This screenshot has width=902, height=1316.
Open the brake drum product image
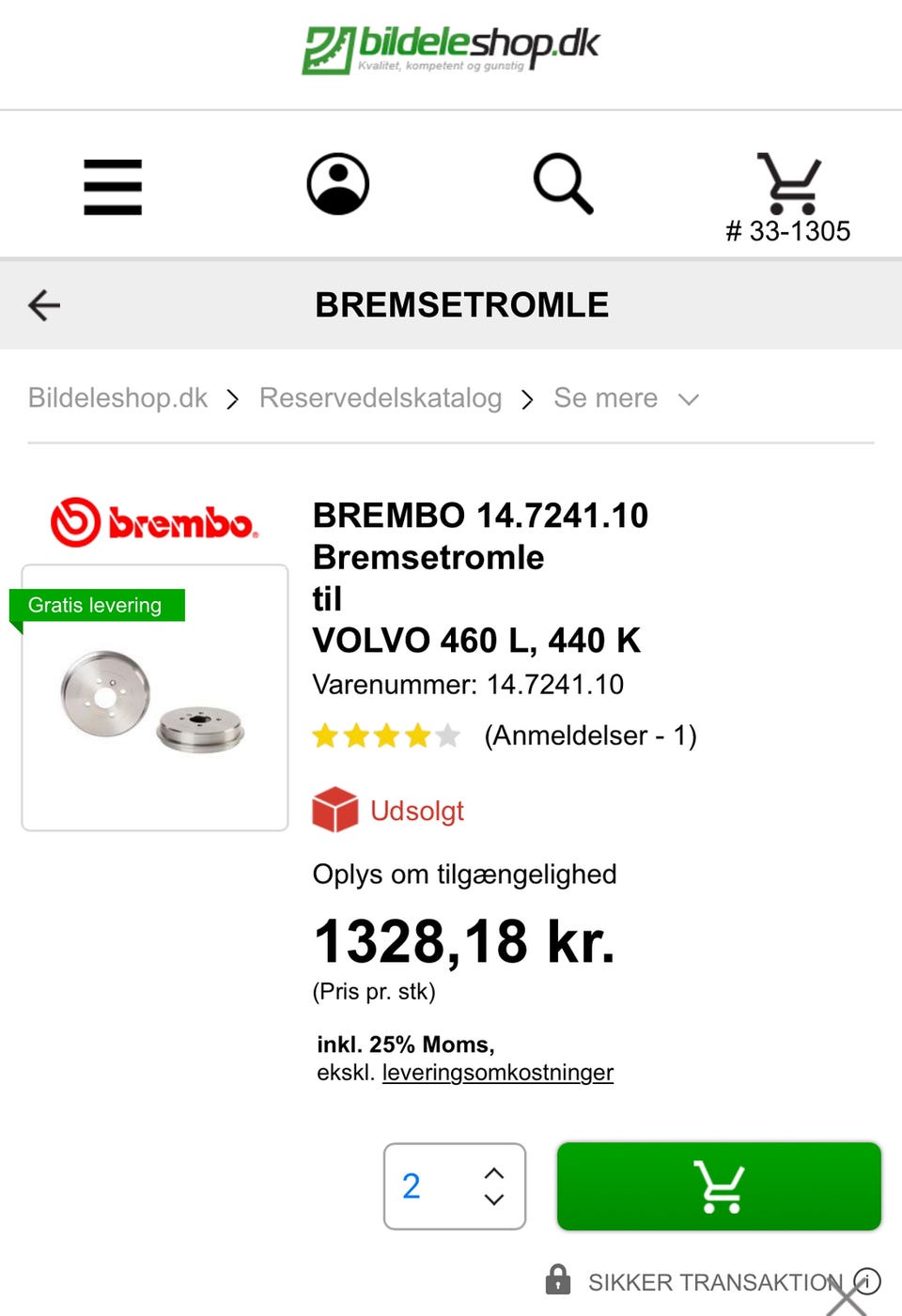tap(155, 698)
